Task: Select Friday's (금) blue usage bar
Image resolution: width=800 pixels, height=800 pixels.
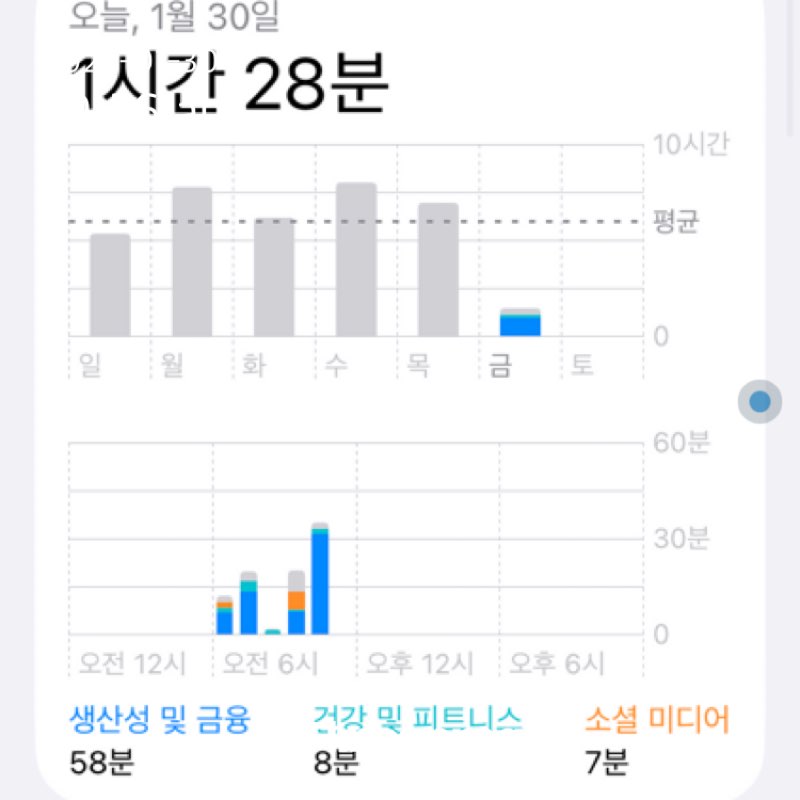Action: coord(520,323)
